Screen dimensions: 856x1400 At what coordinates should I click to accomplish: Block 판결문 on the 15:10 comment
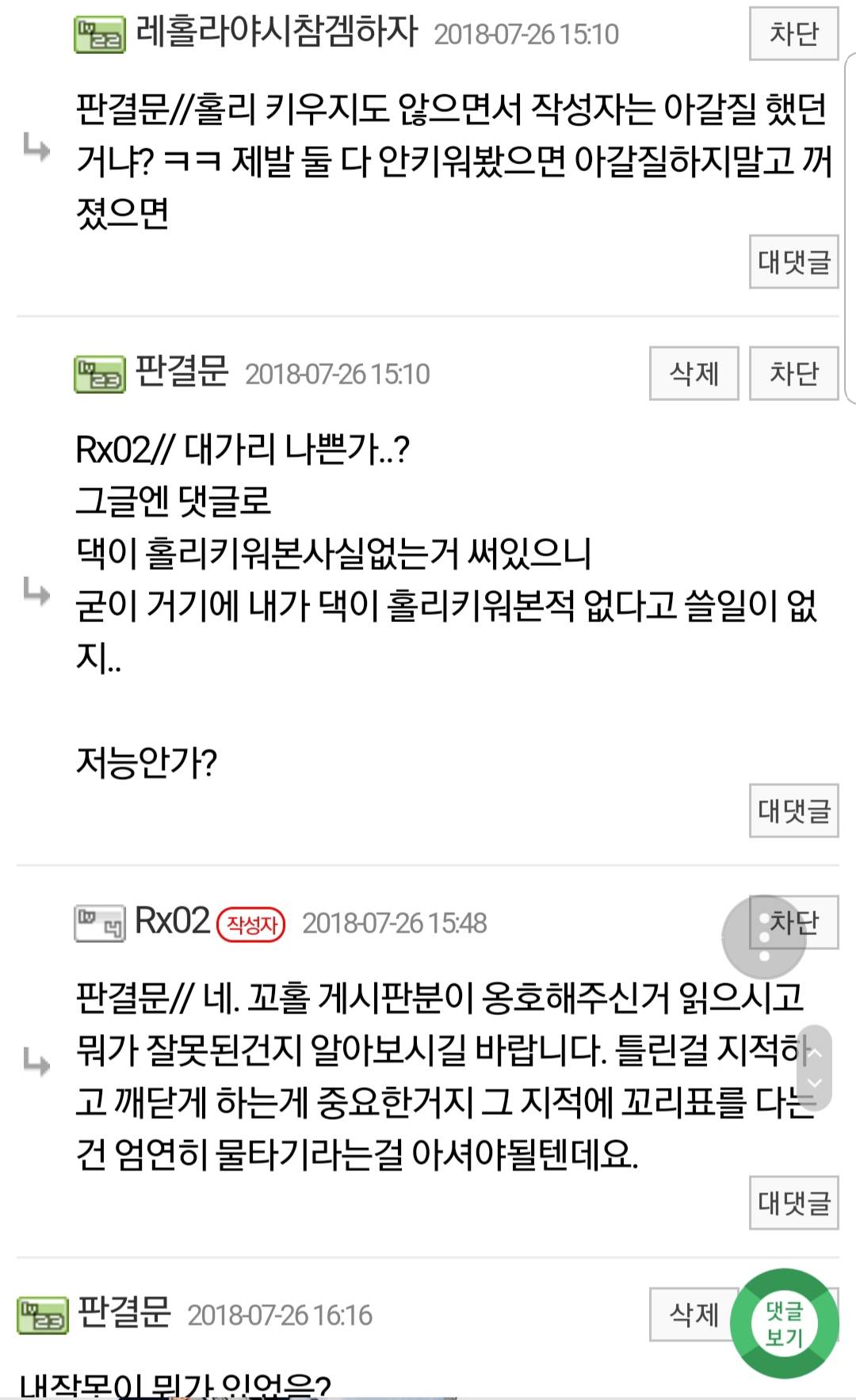793,373
